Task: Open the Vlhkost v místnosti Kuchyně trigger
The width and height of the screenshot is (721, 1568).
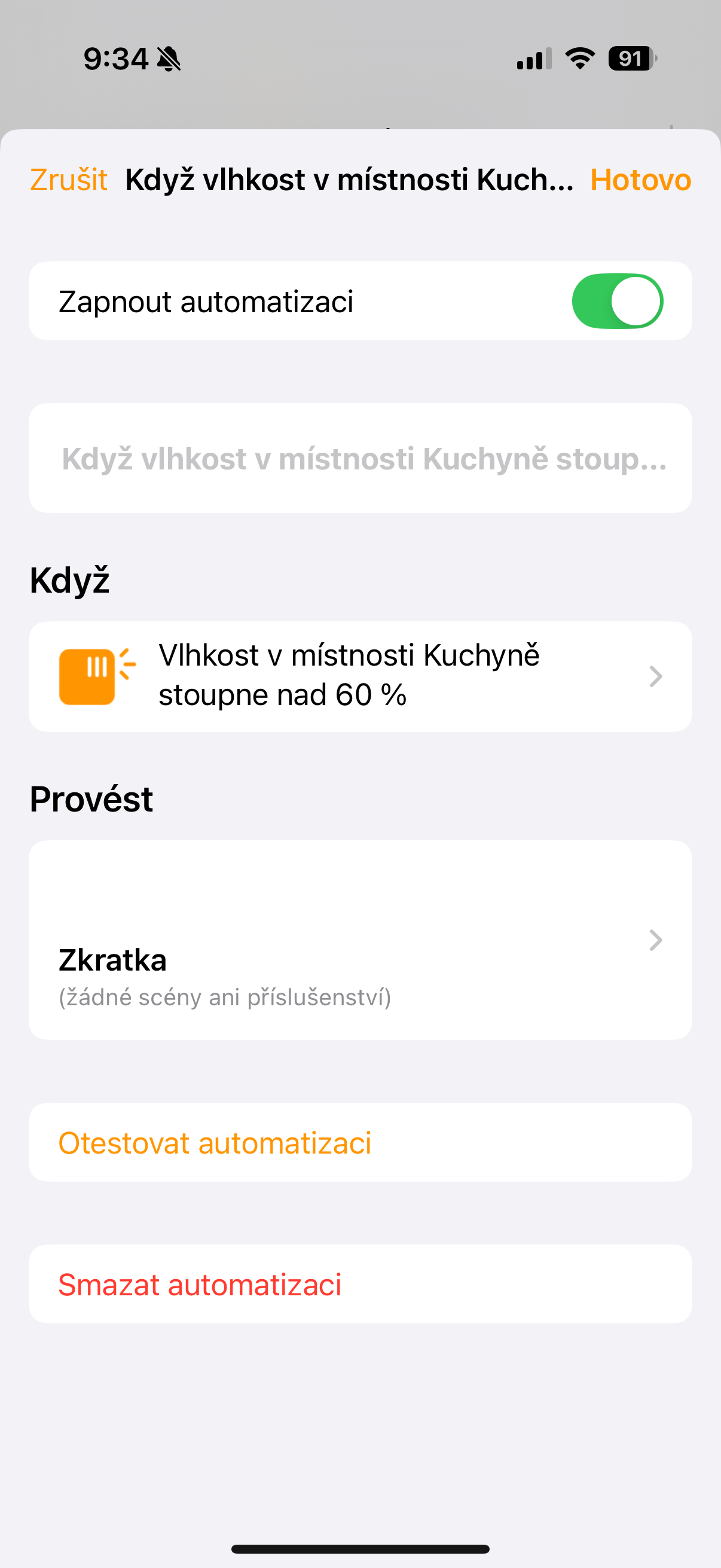Action: click(360, 676)
